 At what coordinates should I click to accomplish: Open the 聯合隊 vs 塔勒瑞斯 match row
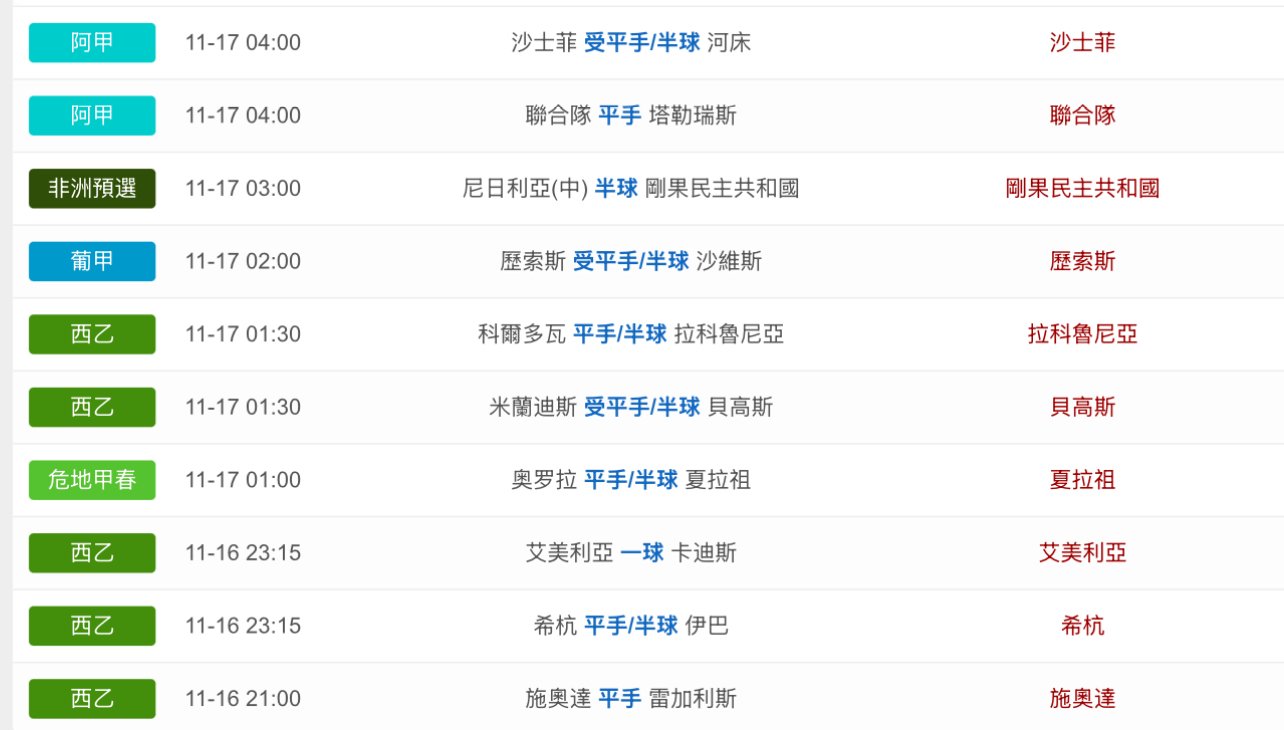(x=631, y=116)
